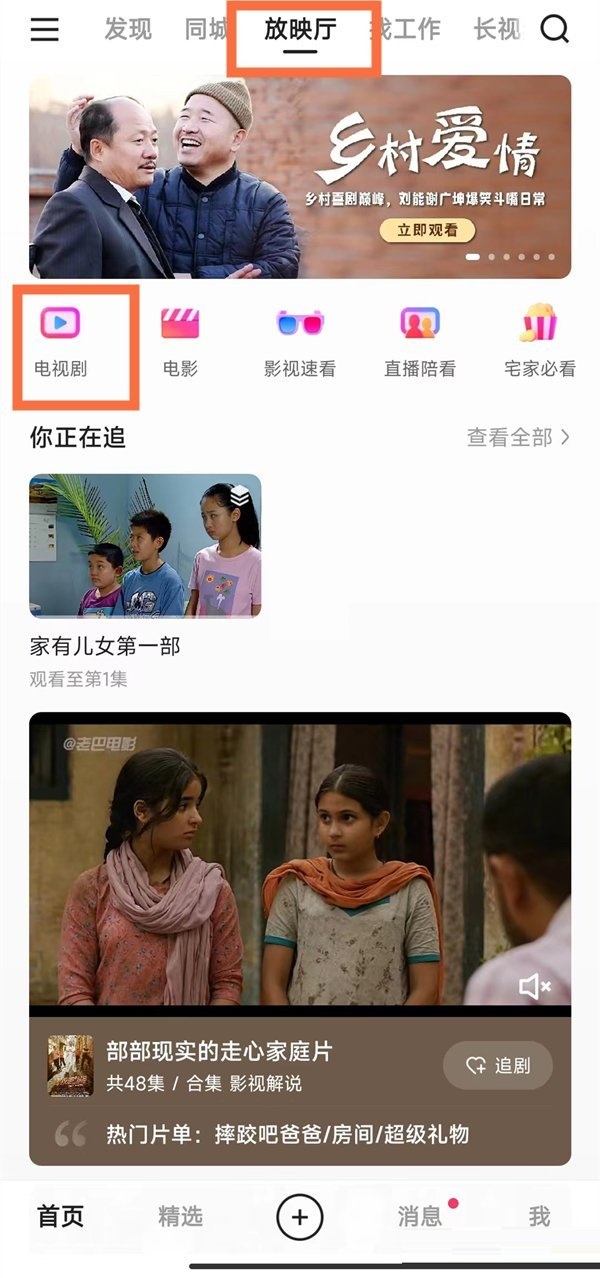The image size is (600, 1278).
Task: Tap the plus create button
Action: [300, 1217]
